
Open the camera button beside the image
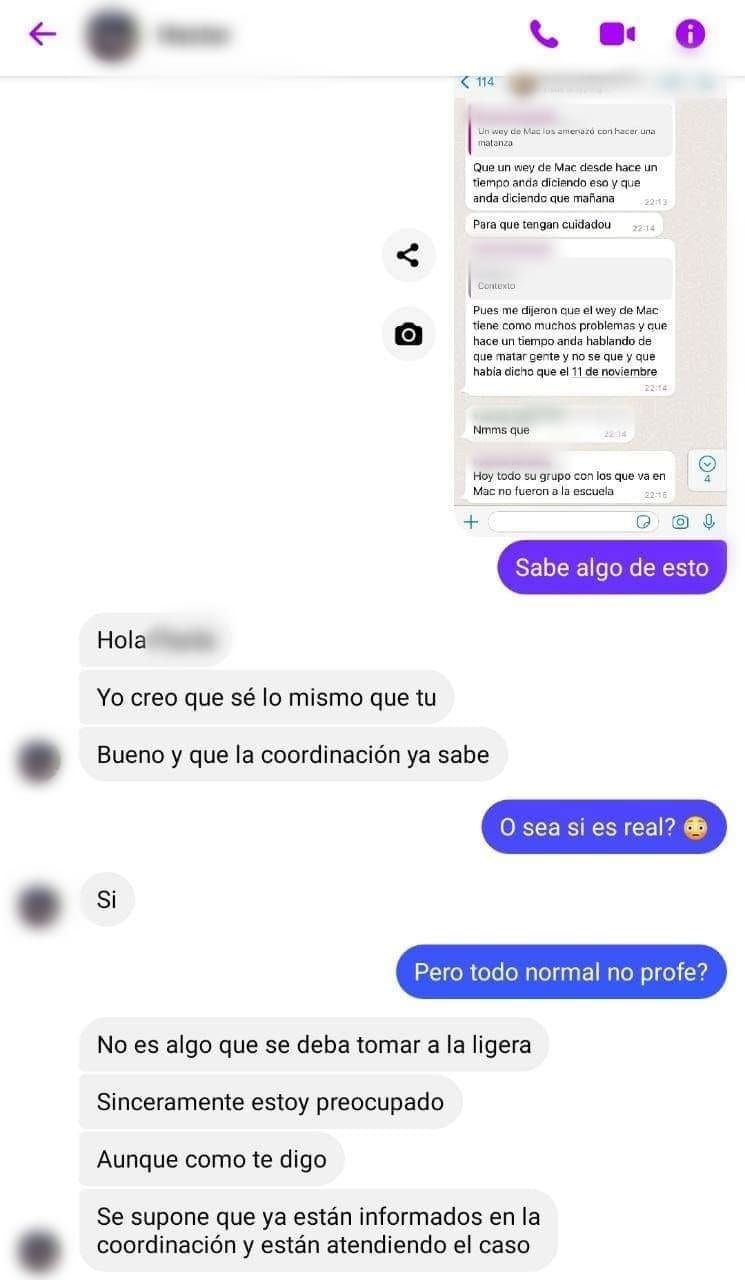[x=408, y=334]
